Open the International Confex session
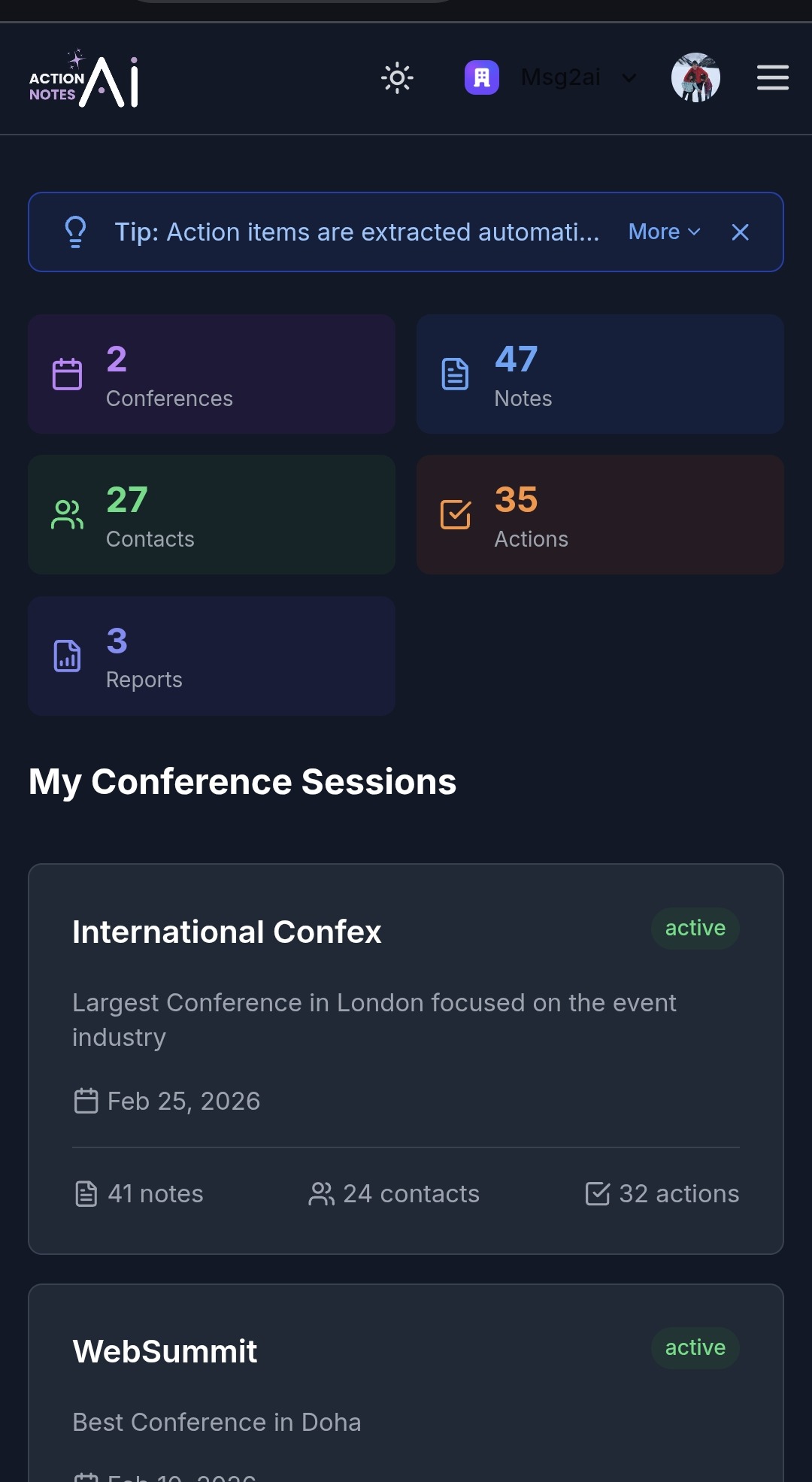812x1482 pixels. (227, 932)
